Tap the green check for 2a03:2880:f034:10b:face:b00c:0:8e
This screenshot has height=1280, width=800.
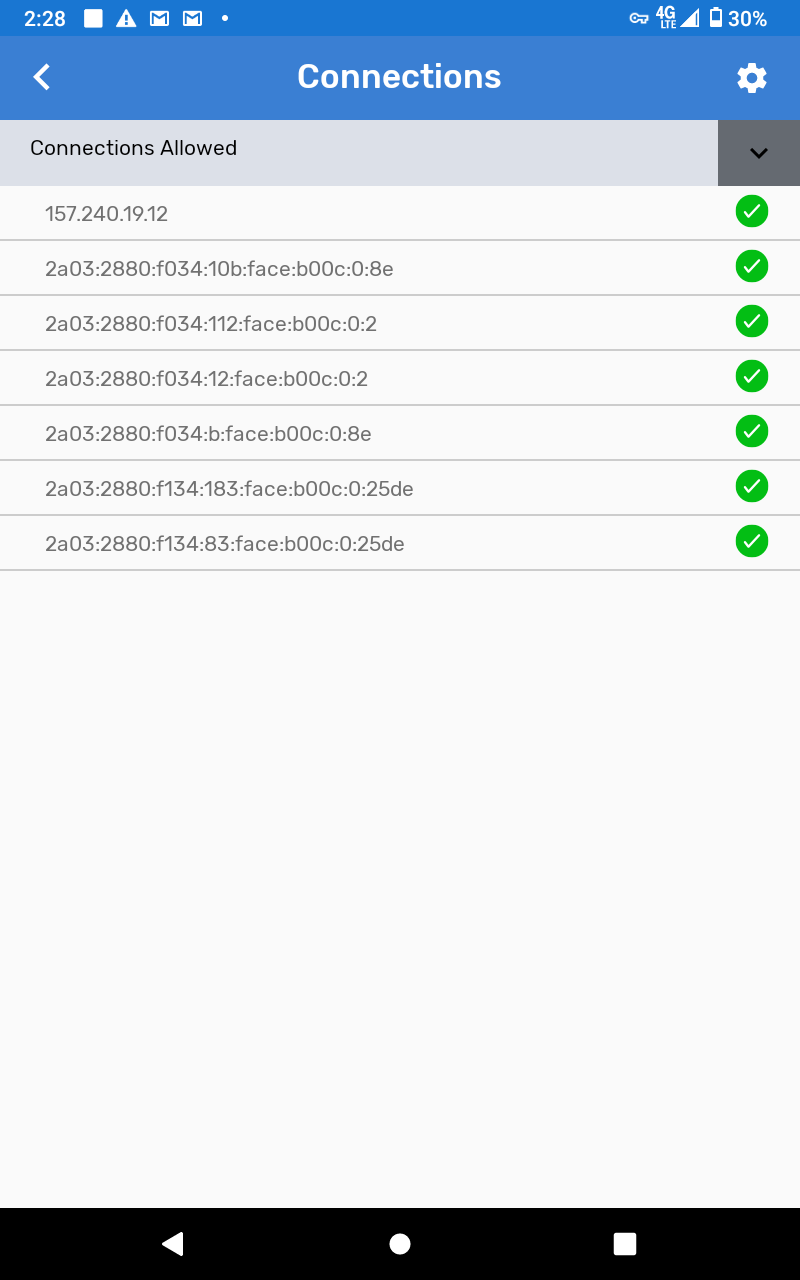pos(751,267)
